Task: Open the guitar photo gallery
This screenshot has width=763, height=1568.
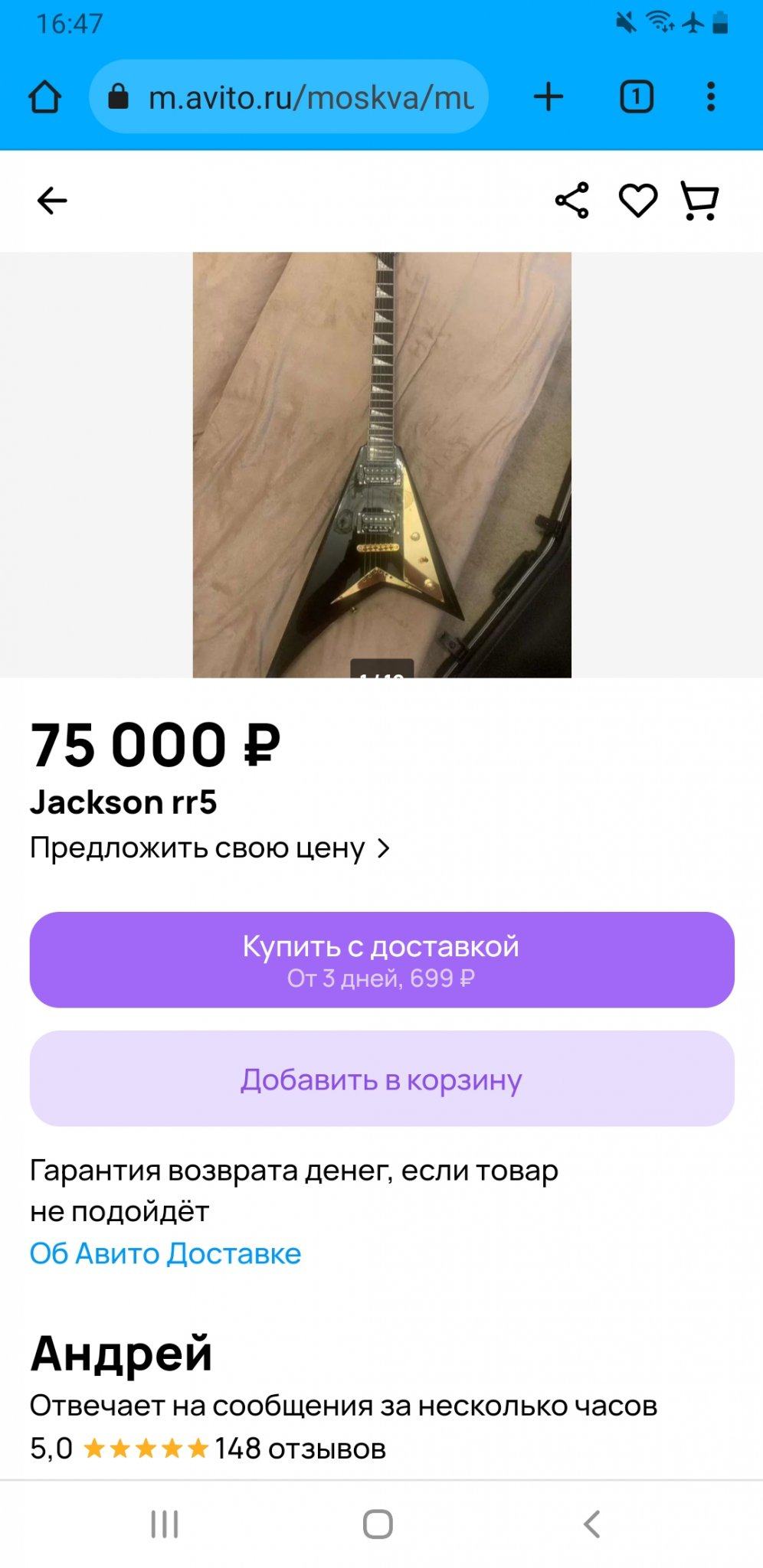Action: [381, 465]
